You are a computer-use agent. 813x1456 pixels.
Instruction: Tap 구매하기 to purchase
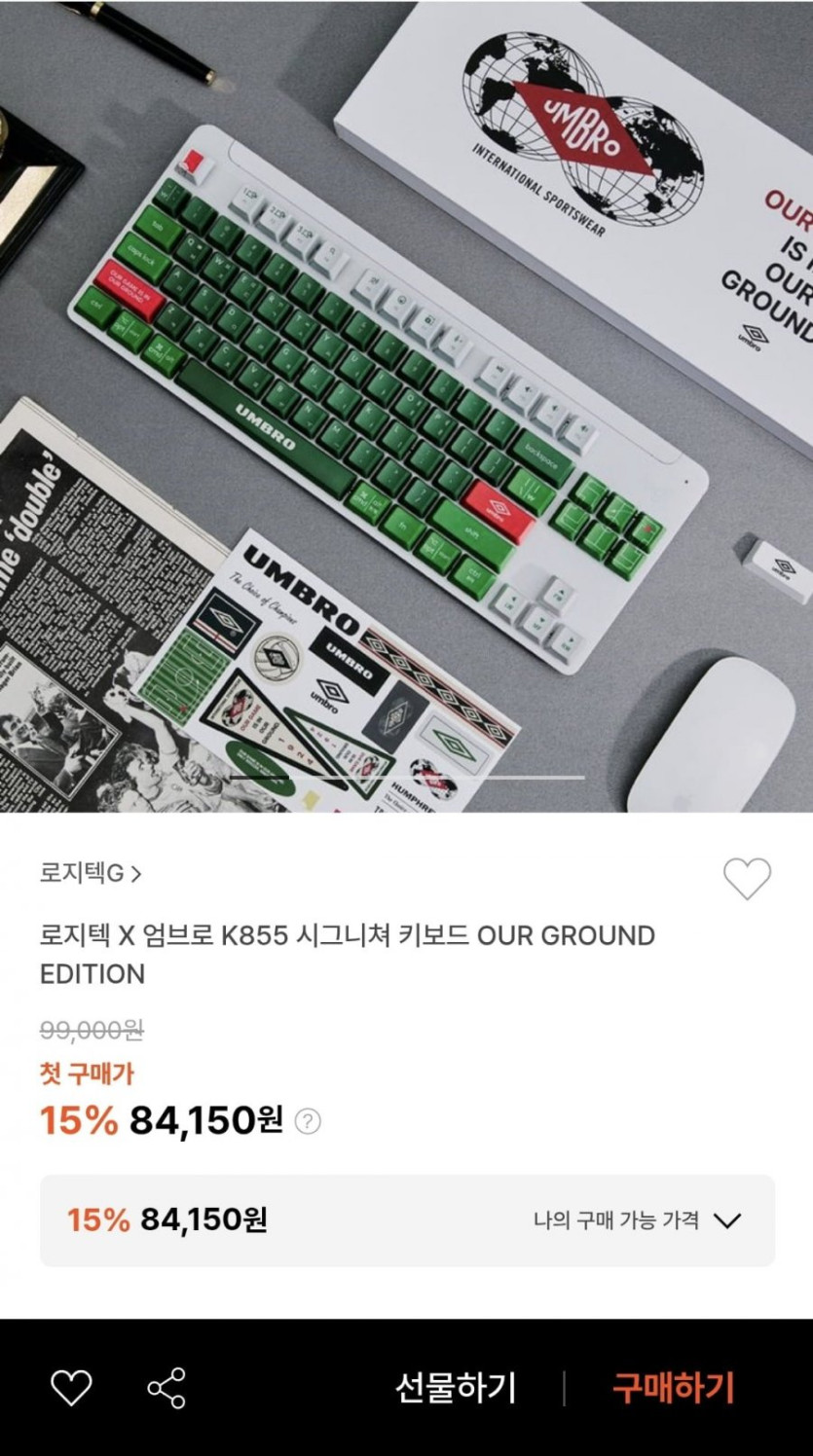tap(672, 1388)
